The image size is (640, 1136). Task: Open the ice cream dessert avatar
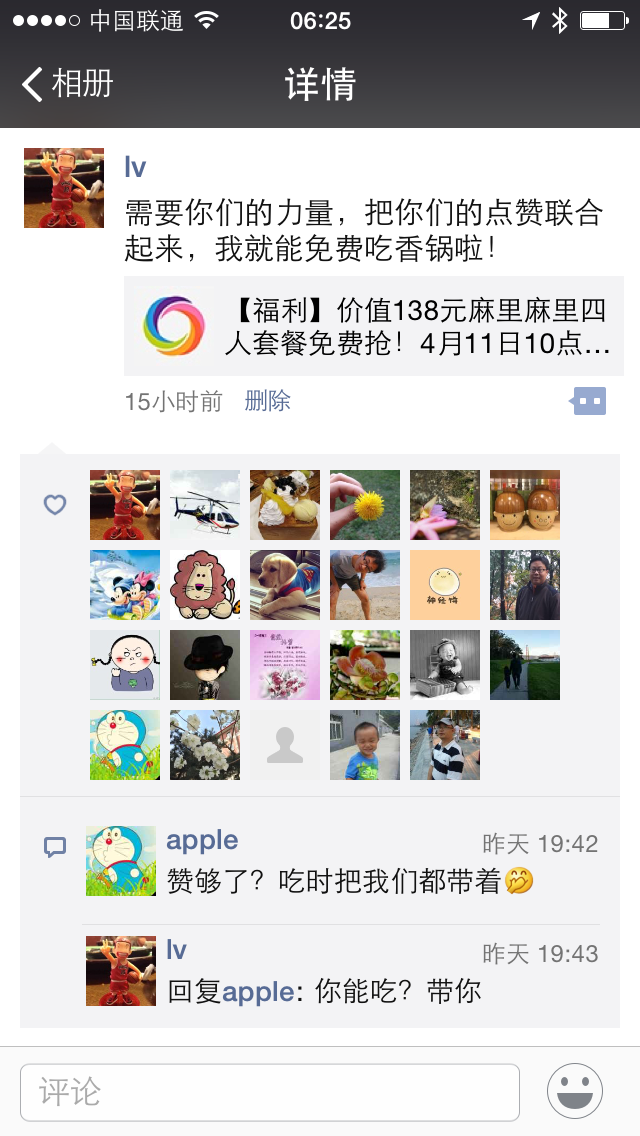[285, 505]
